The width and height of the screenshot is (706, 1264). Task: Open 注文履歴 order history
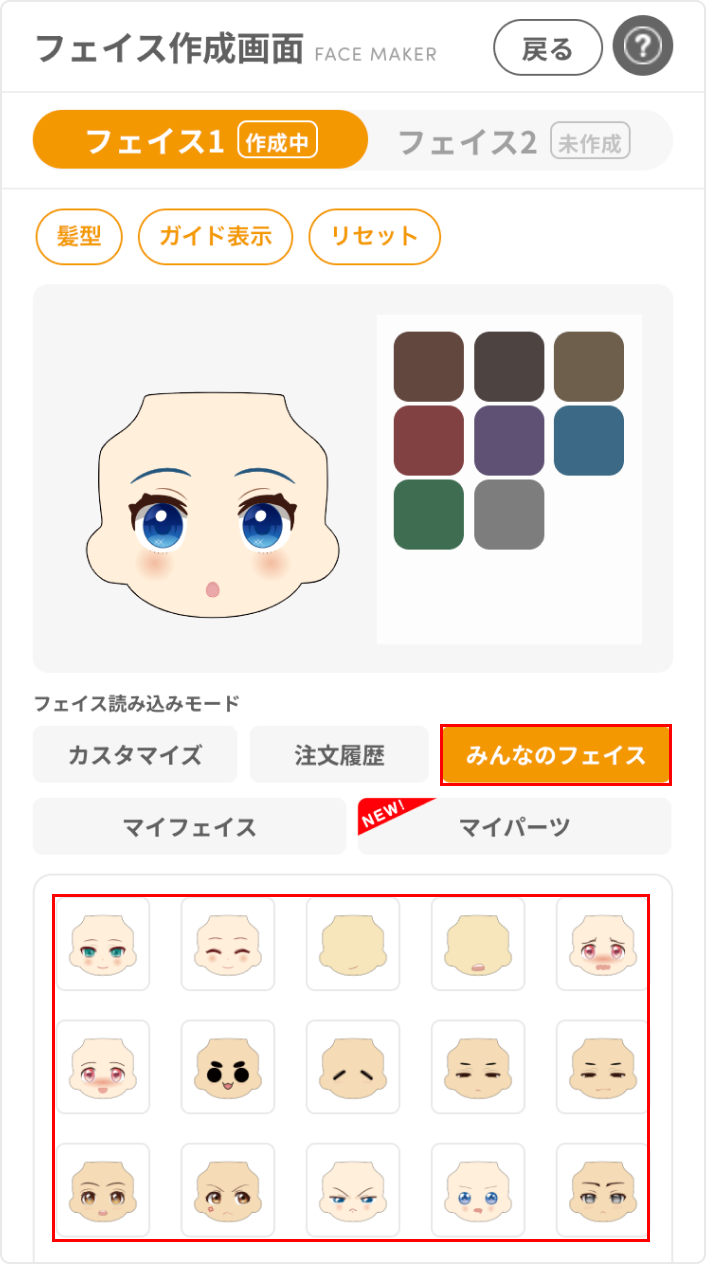(x=339, y=755)
